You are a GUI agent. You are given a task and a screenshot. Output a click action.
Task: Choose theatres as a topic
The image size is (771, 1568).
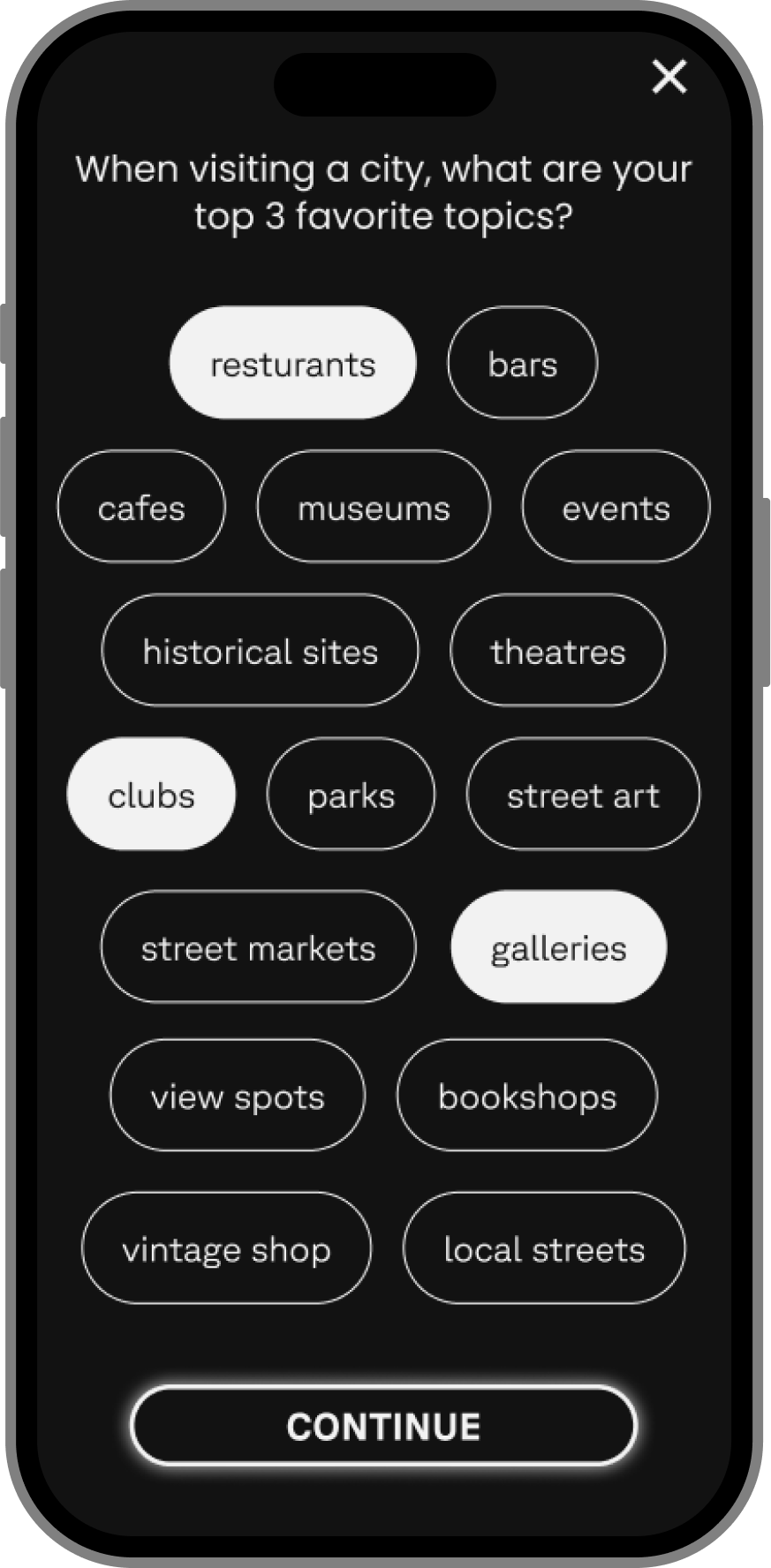pos(558,651)
